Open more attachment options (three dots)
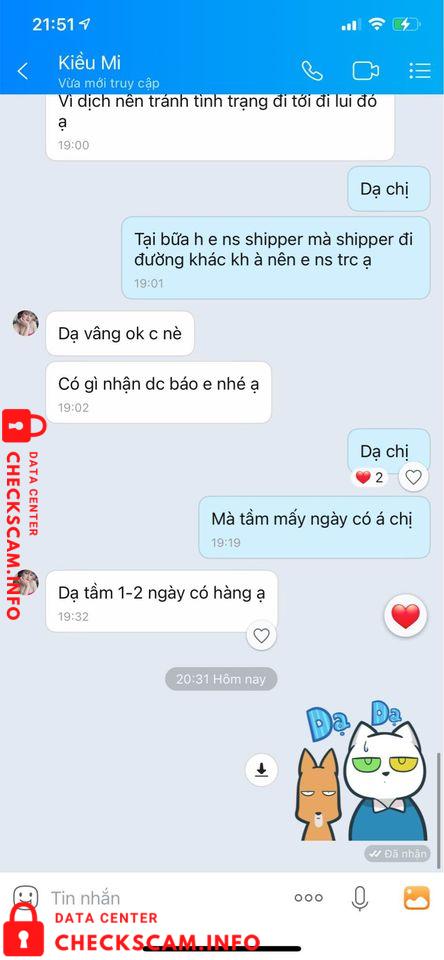The width and height of the screenshot is (444, 960). click(308, 898)
